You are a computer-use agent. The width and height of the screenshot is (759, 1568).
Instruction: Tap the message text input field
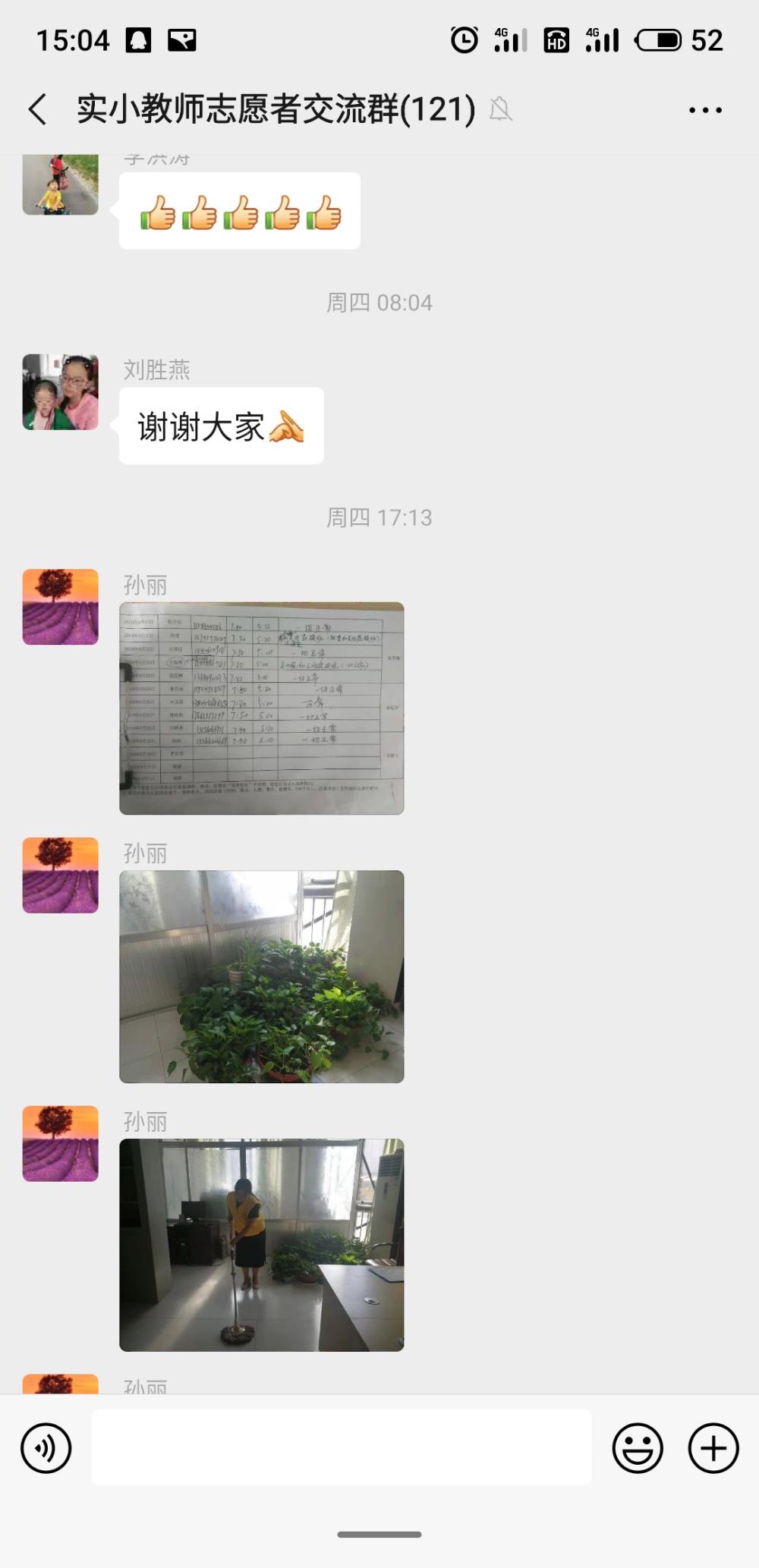(x=342, y=1447)
